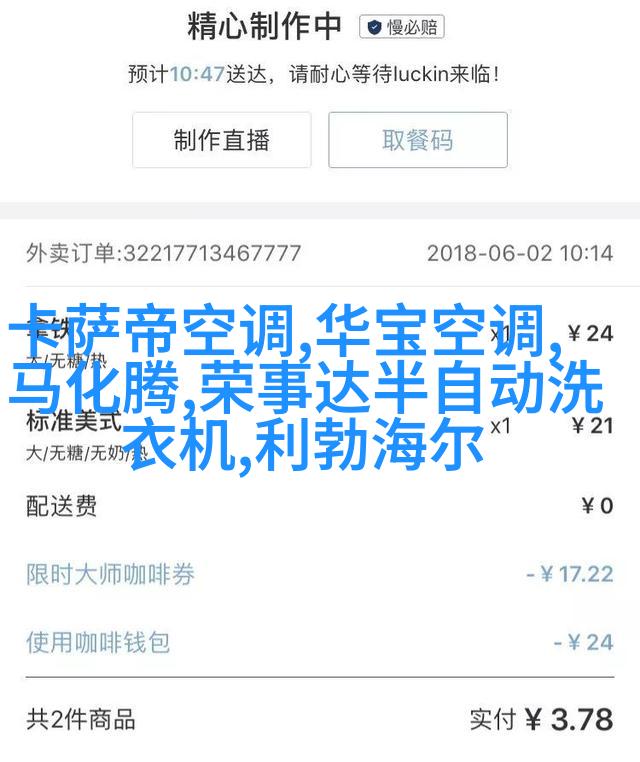Open the 制作直播 live stream
This screenshot has height=762, width=640.
[x=221, y=140]
